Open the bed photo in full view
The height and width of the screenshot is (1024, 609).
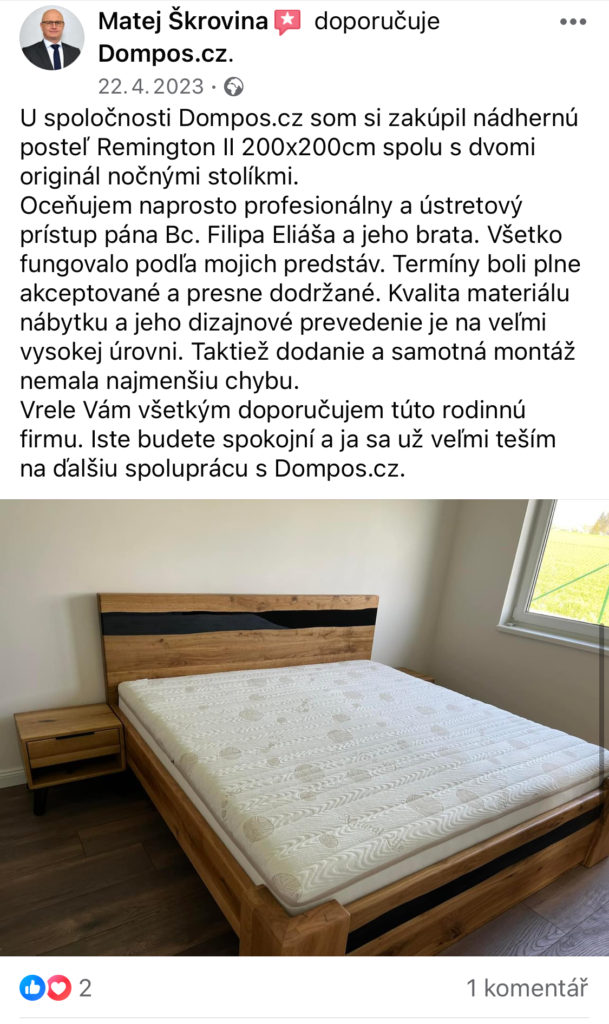pyautogui.click(x=304, y=727)
